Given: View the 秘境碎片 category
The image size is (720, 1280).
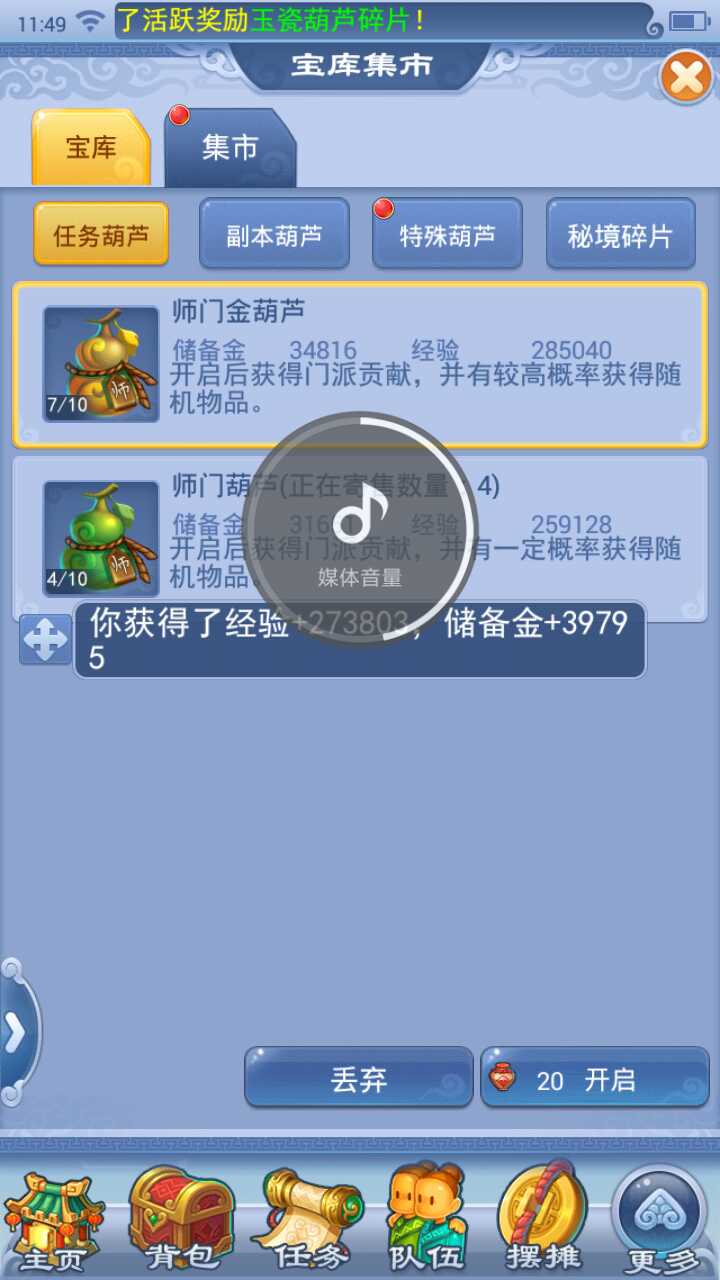Looking at the screenshot, I should click(x=620, y=235).
